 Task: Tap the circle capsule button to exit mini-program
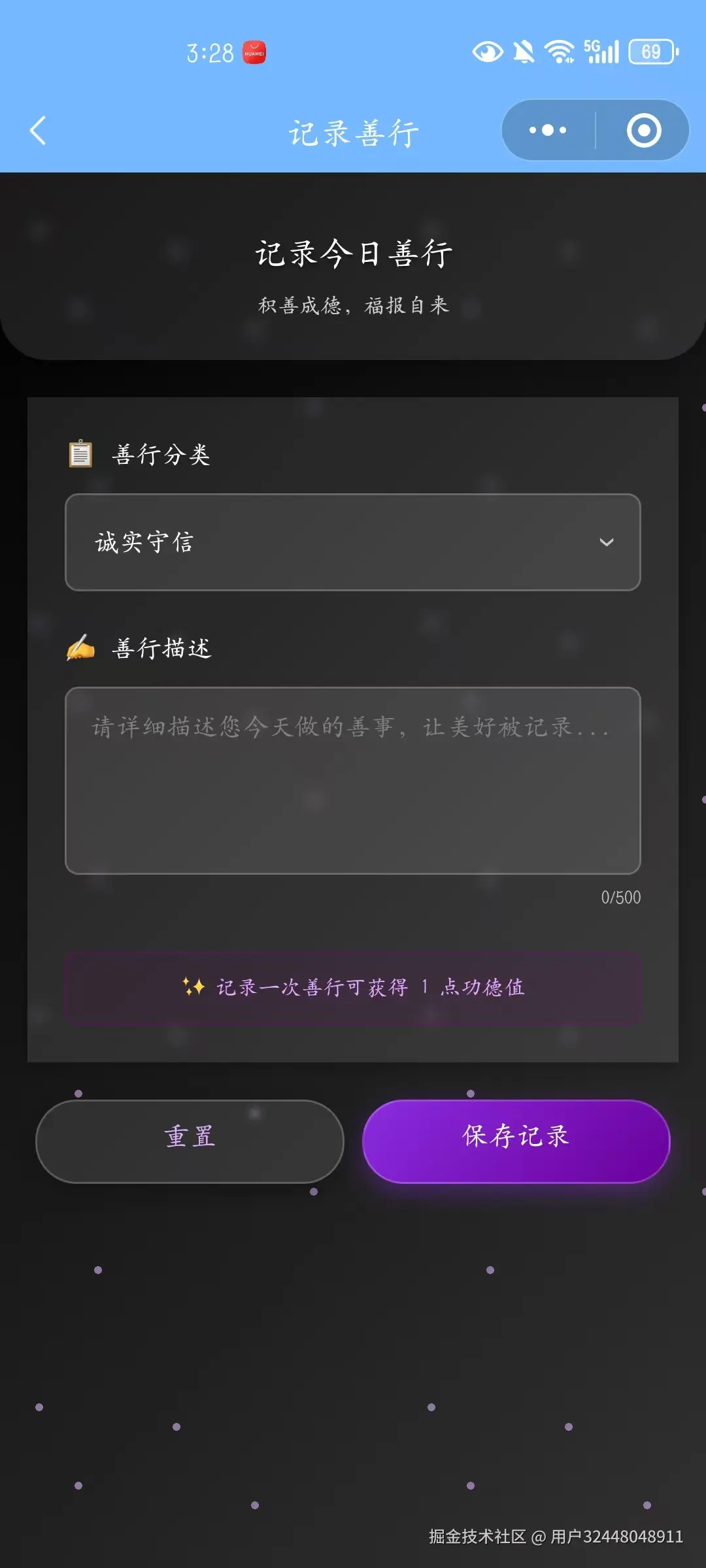pyautogui.click(x=643, y=130)
